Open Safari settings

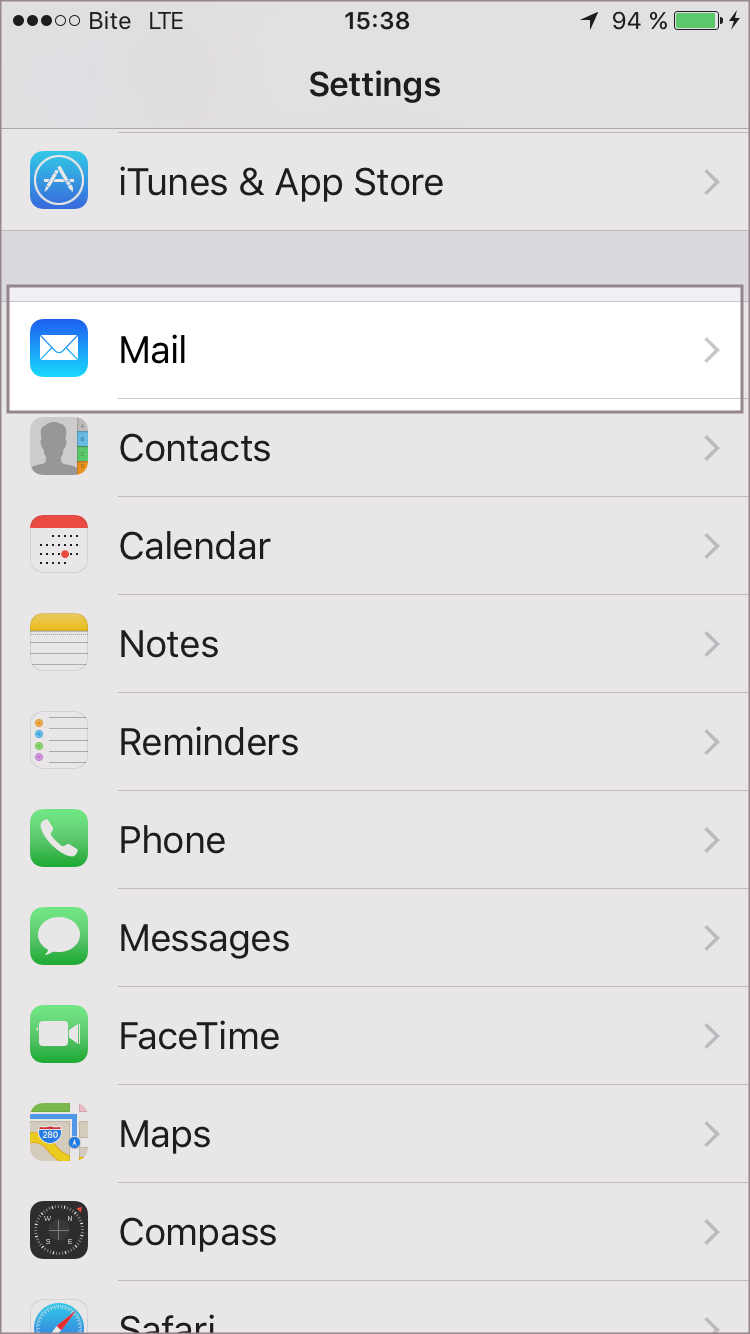[x=375, y=1316]
